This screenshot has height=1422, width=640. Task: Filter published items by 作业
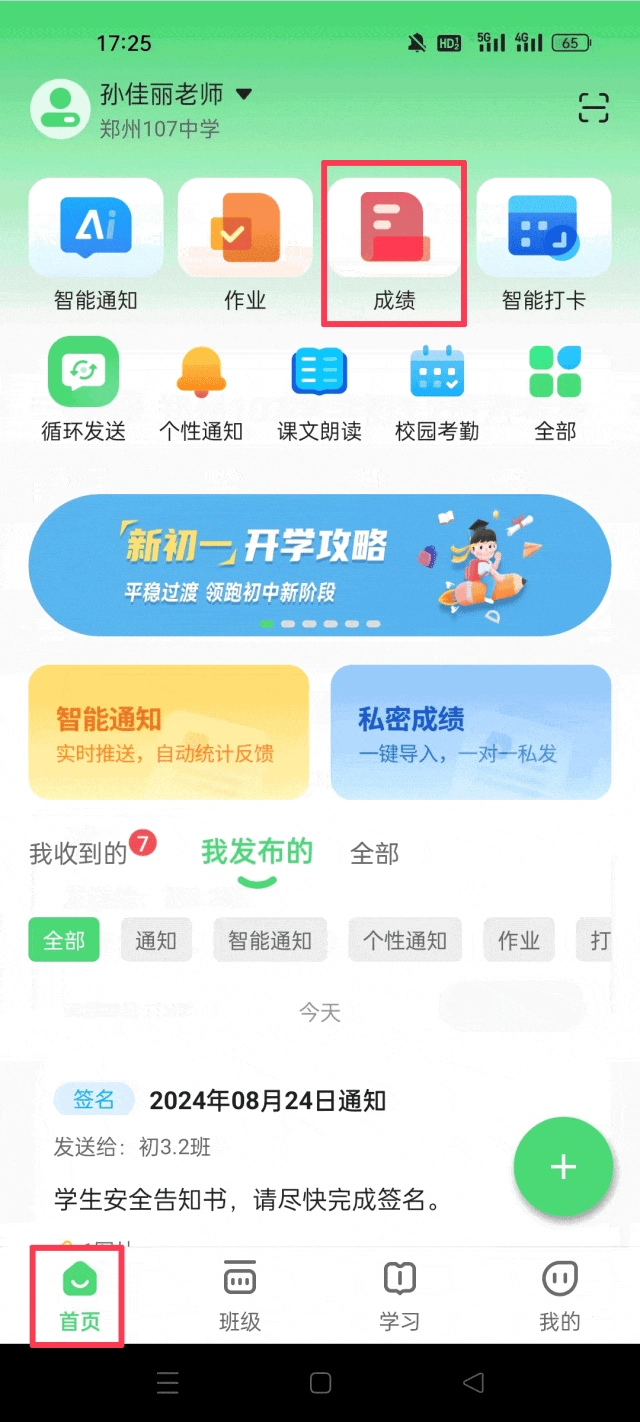518,941
